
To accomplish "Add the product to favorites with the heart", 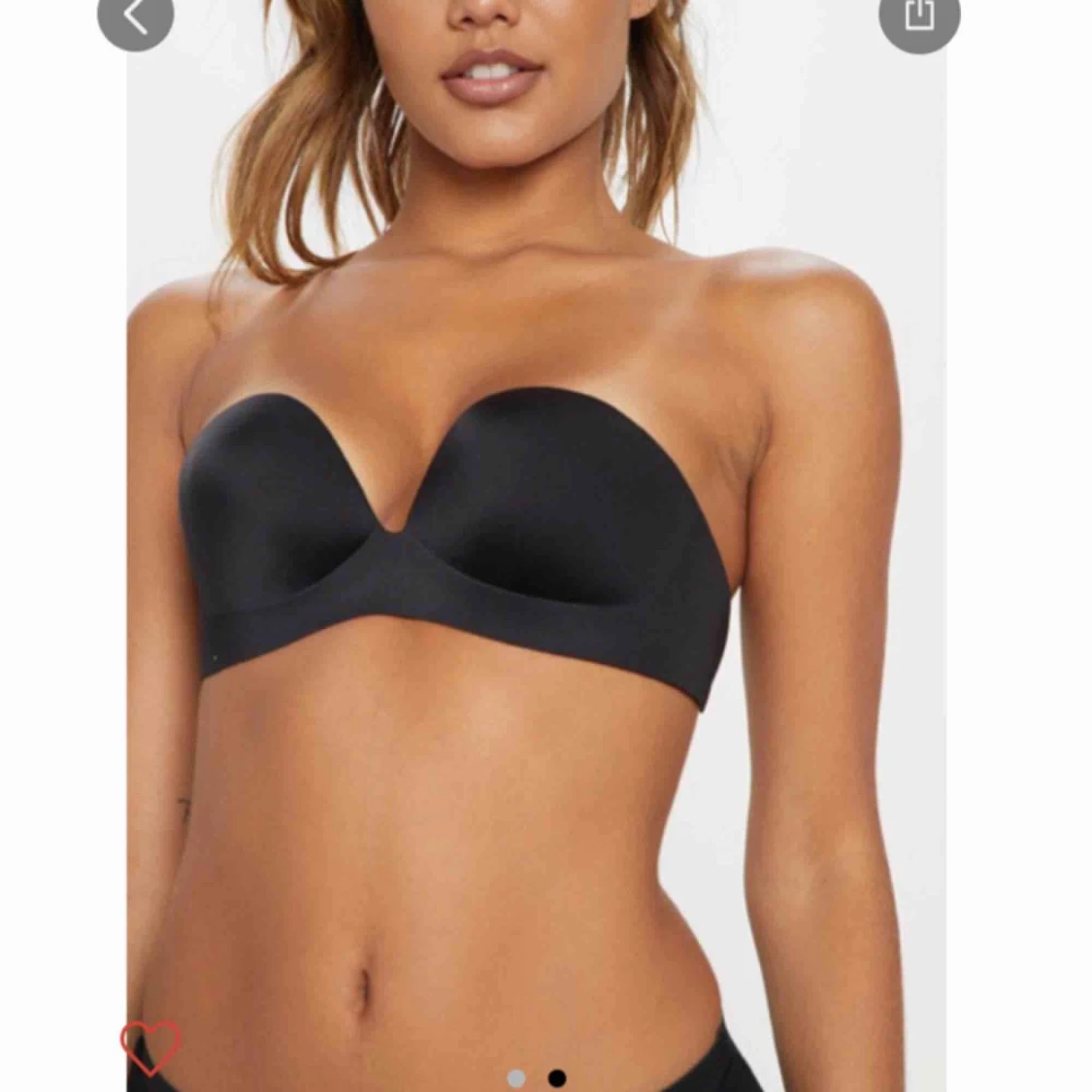I will 150,1047.
